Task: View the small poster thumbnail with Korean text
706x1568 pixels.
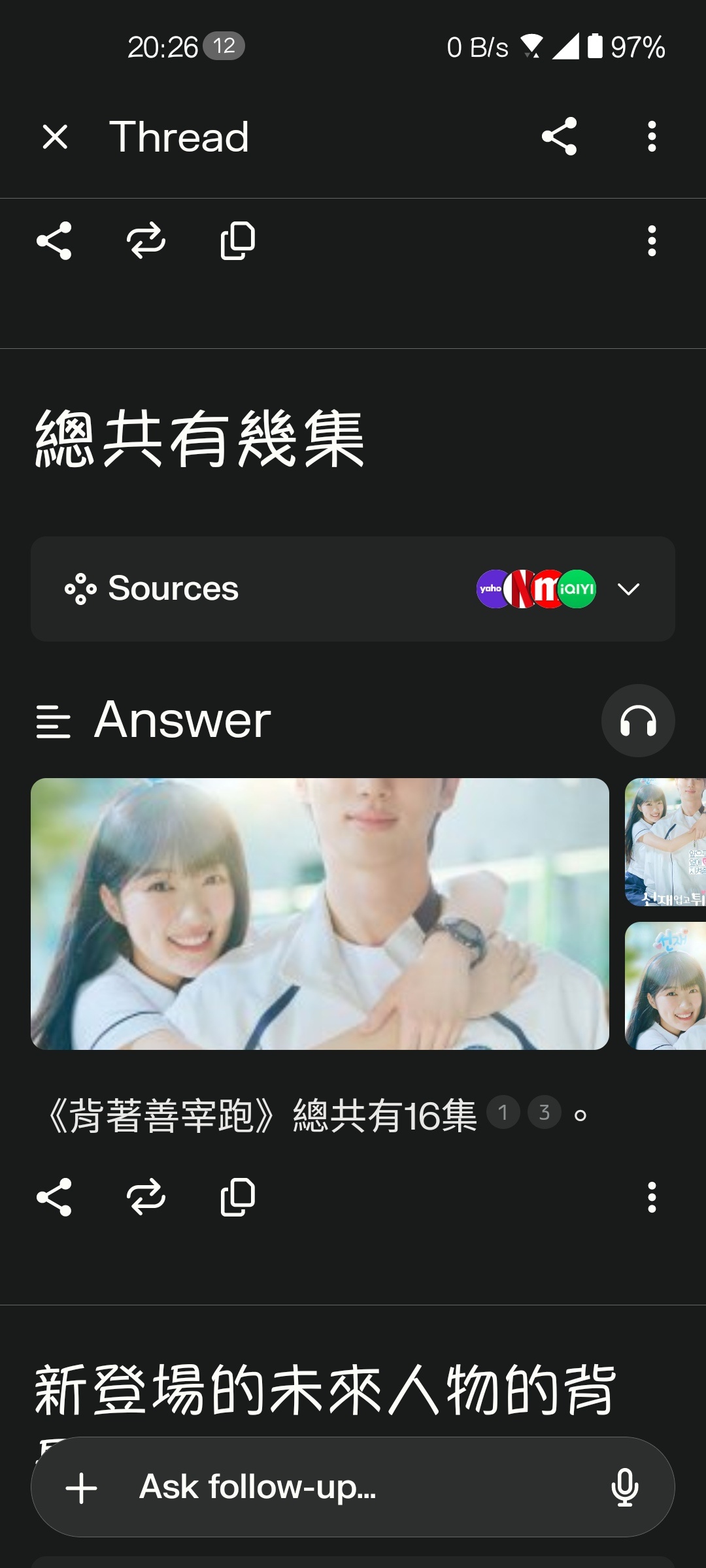Action: pos(665,841)
